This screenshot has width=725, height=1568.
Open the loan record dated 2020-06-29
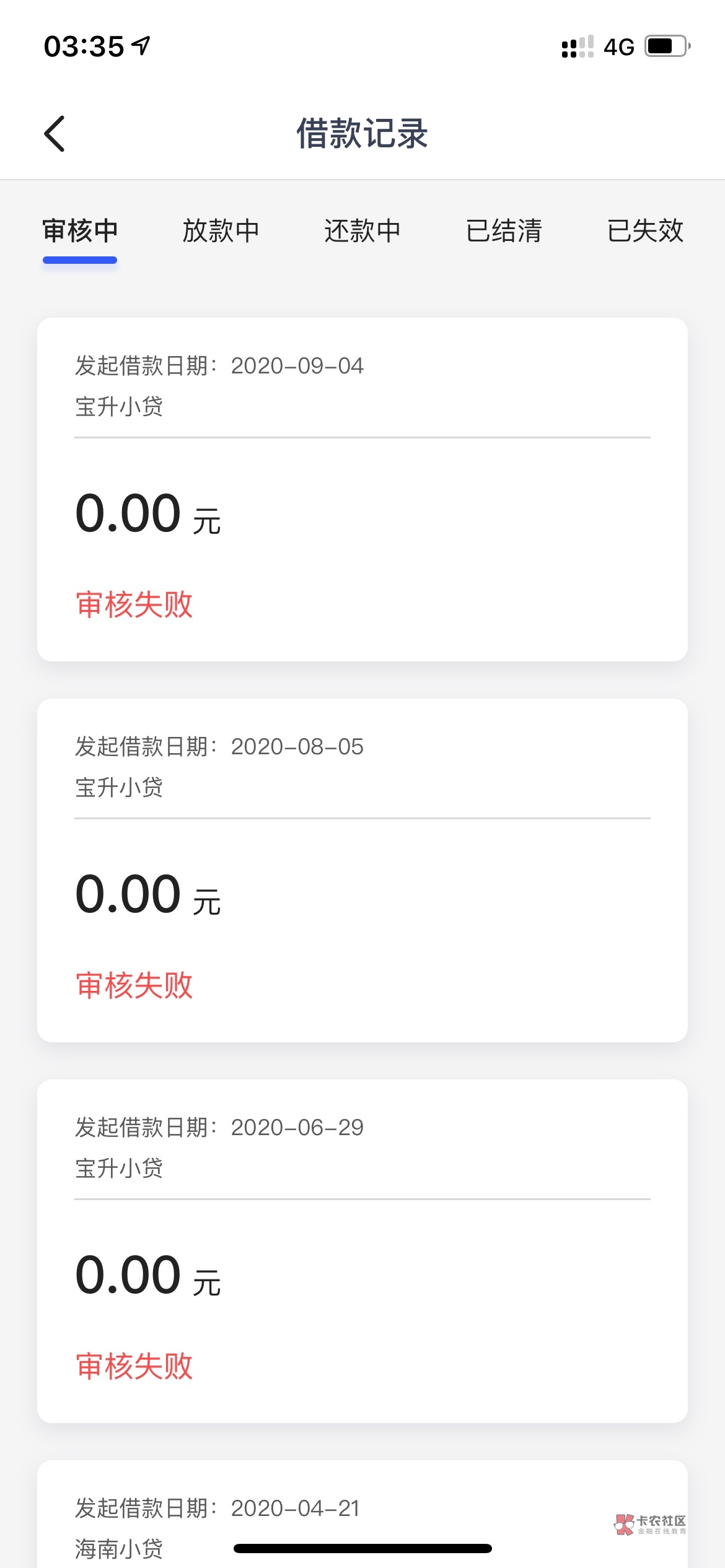pyautogui.click(x=362, y=1251)
